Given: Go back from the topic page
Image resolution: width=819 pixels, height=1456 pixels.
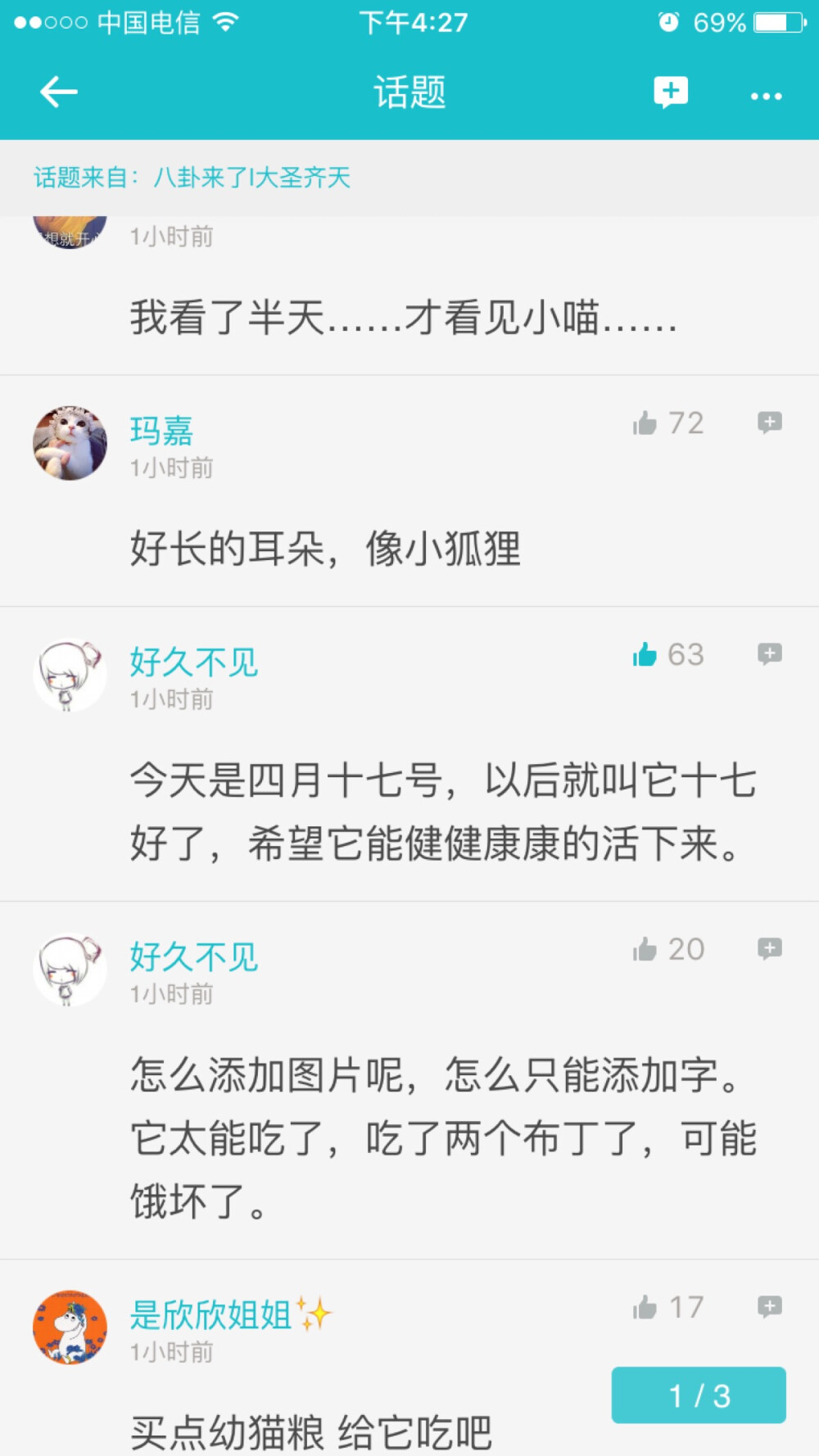Looking at the screenshot, I should coord(58,92).
